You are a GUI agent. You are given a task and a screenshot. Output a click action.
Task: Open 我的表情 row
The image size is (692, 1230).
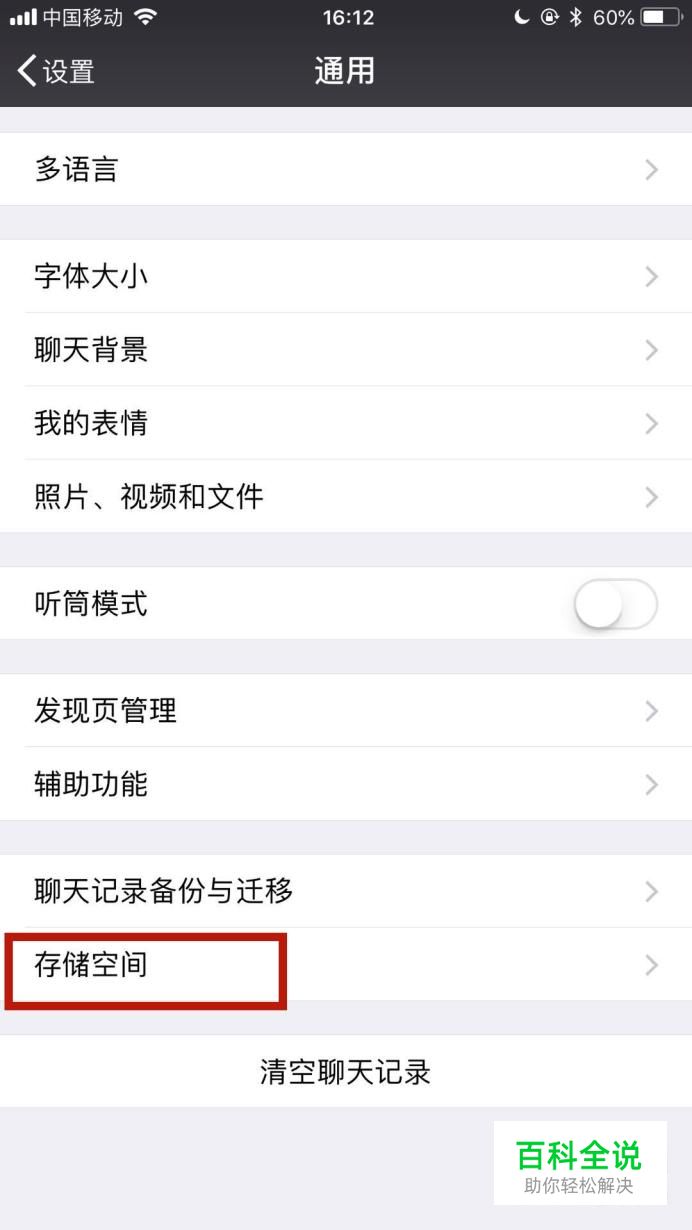[x=345, y=423]
